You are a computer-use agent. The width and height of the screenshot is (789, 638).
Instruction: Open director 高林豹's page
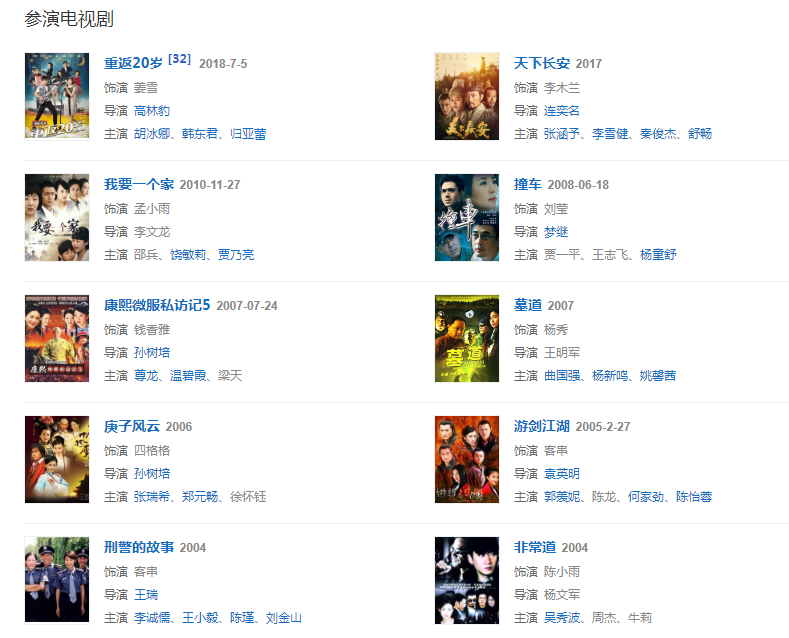point(152,110)
